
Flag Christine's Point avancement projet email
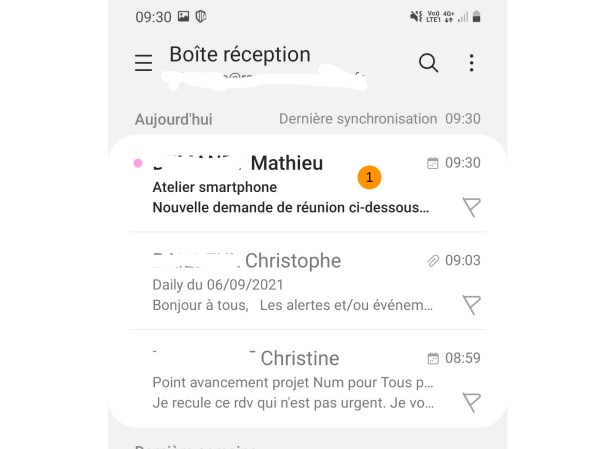point(472,402)
